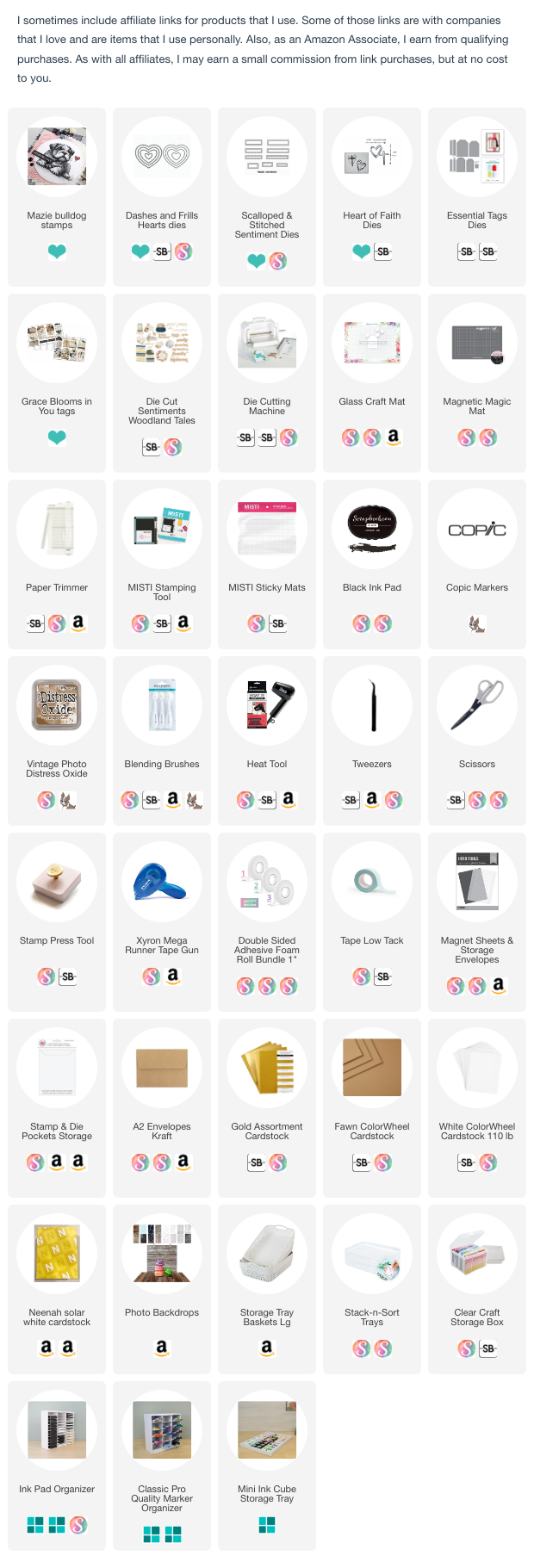Viewport: 534px width, 1568px height.
Task: Open Amazon link under Heat Tool
Action: [289, 799]
